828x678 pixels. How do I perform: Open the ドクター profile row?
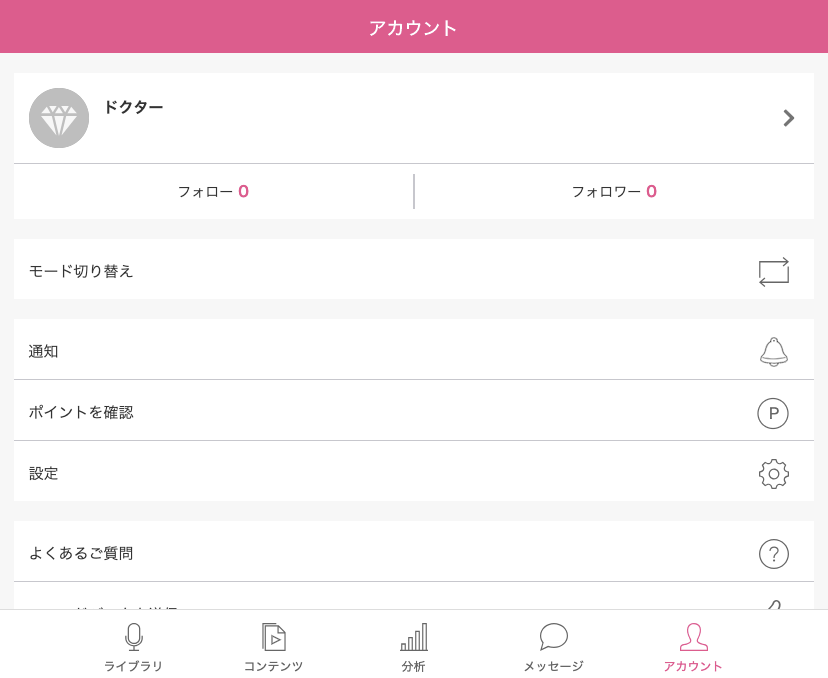click(413, 118)
